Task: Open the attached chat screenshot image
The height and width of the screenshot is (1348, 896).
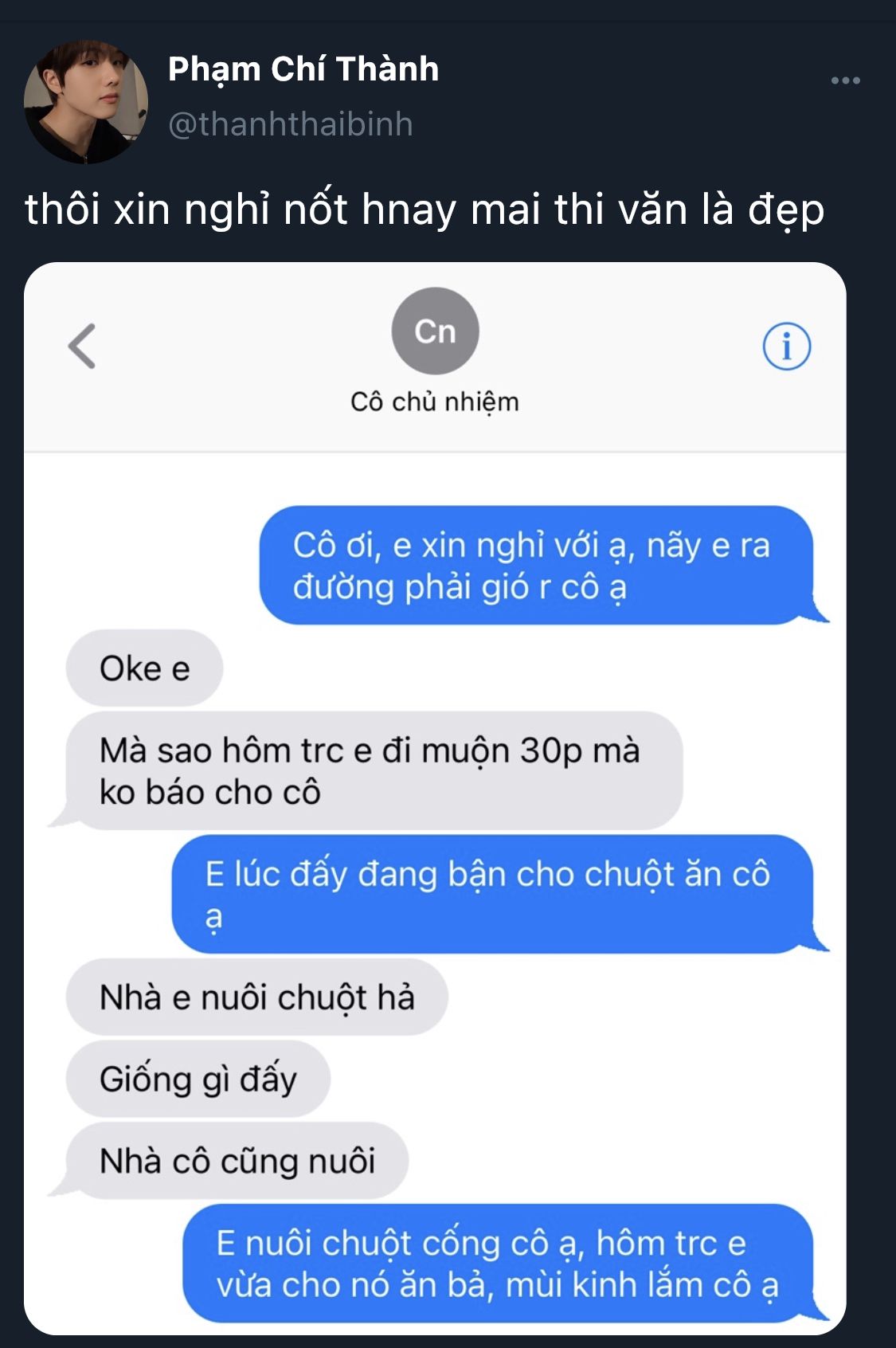Action: coord(435,797)
